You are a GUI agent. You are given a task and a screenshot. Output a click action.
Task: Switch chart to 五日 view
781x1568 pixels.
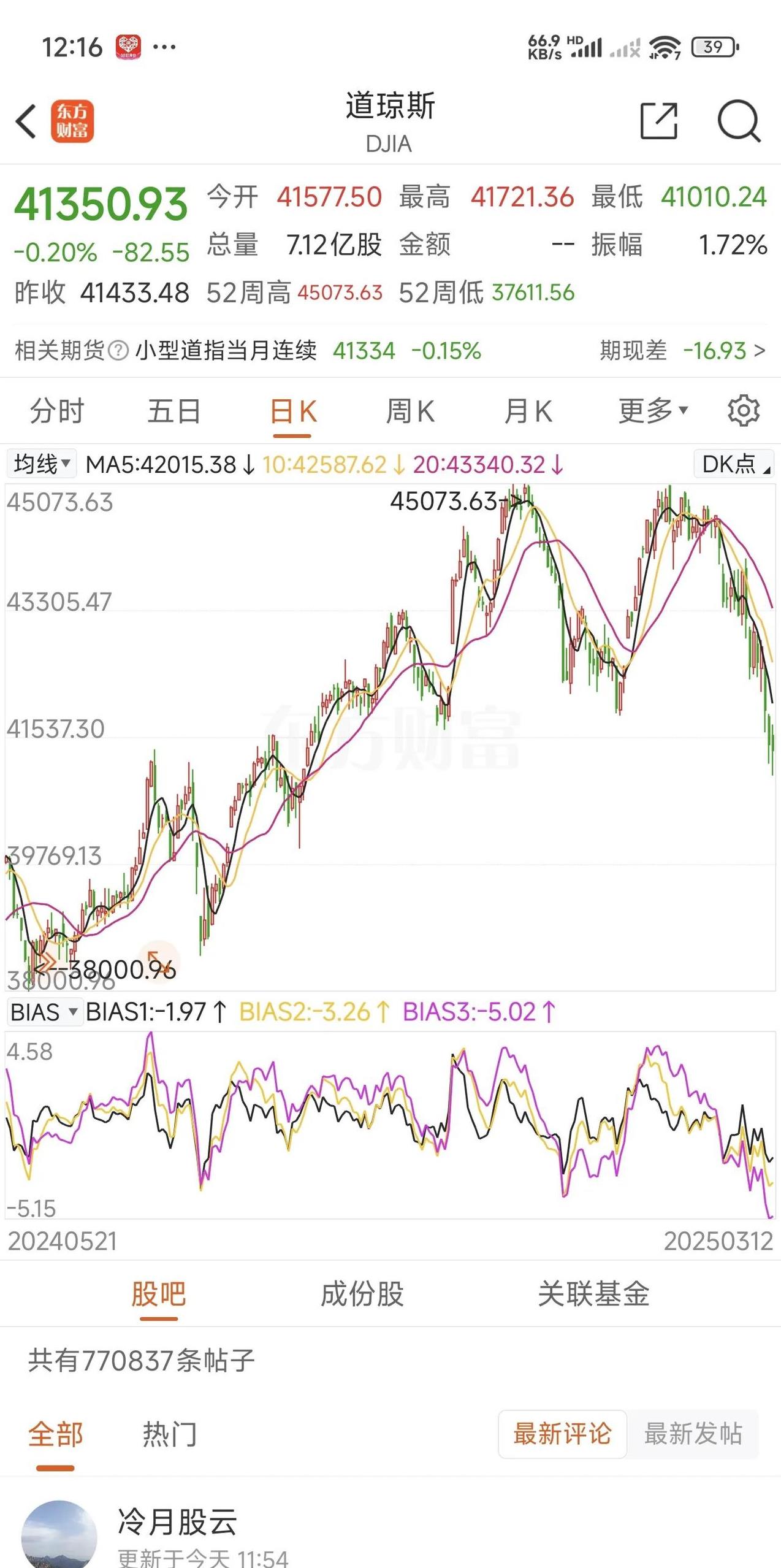coord(174,411)
